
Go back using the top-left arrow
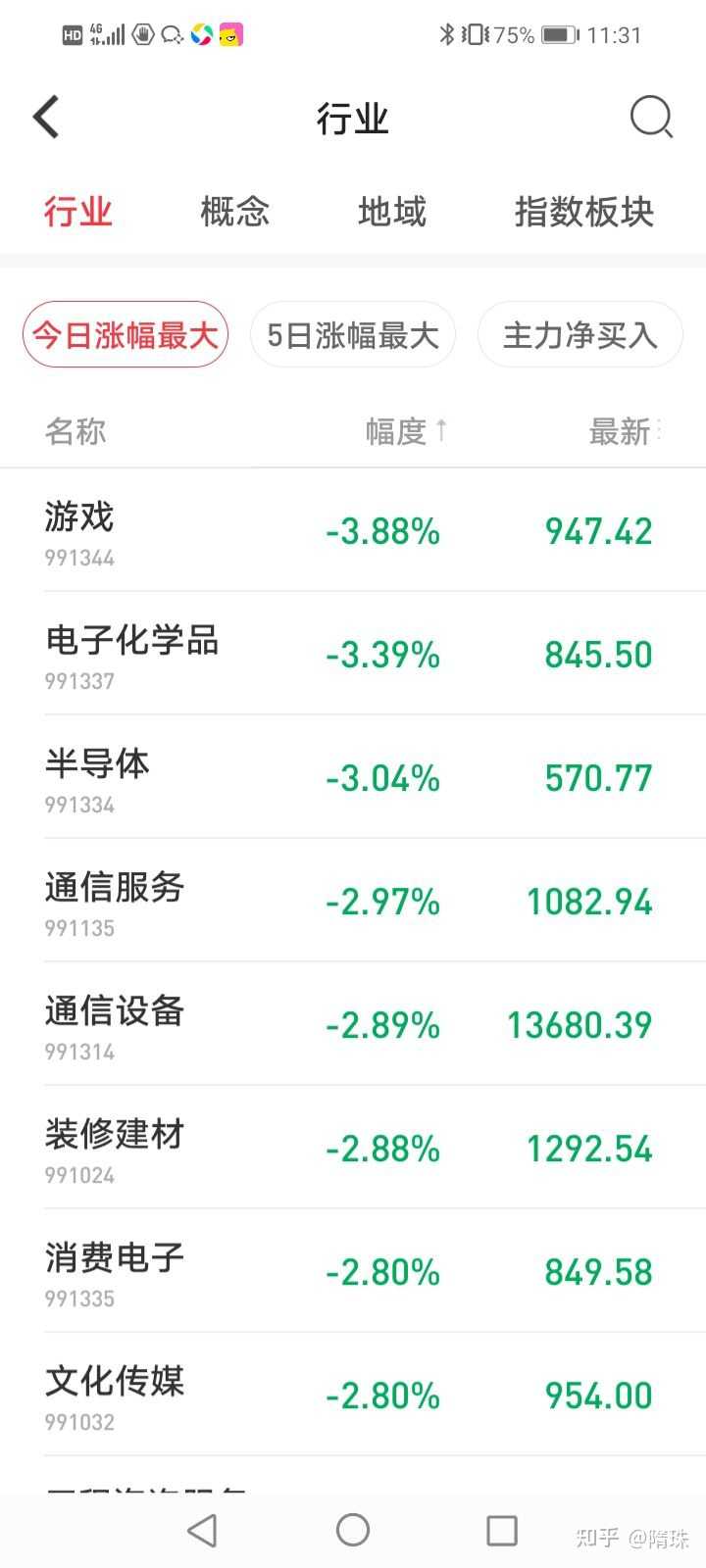(47, 118)
